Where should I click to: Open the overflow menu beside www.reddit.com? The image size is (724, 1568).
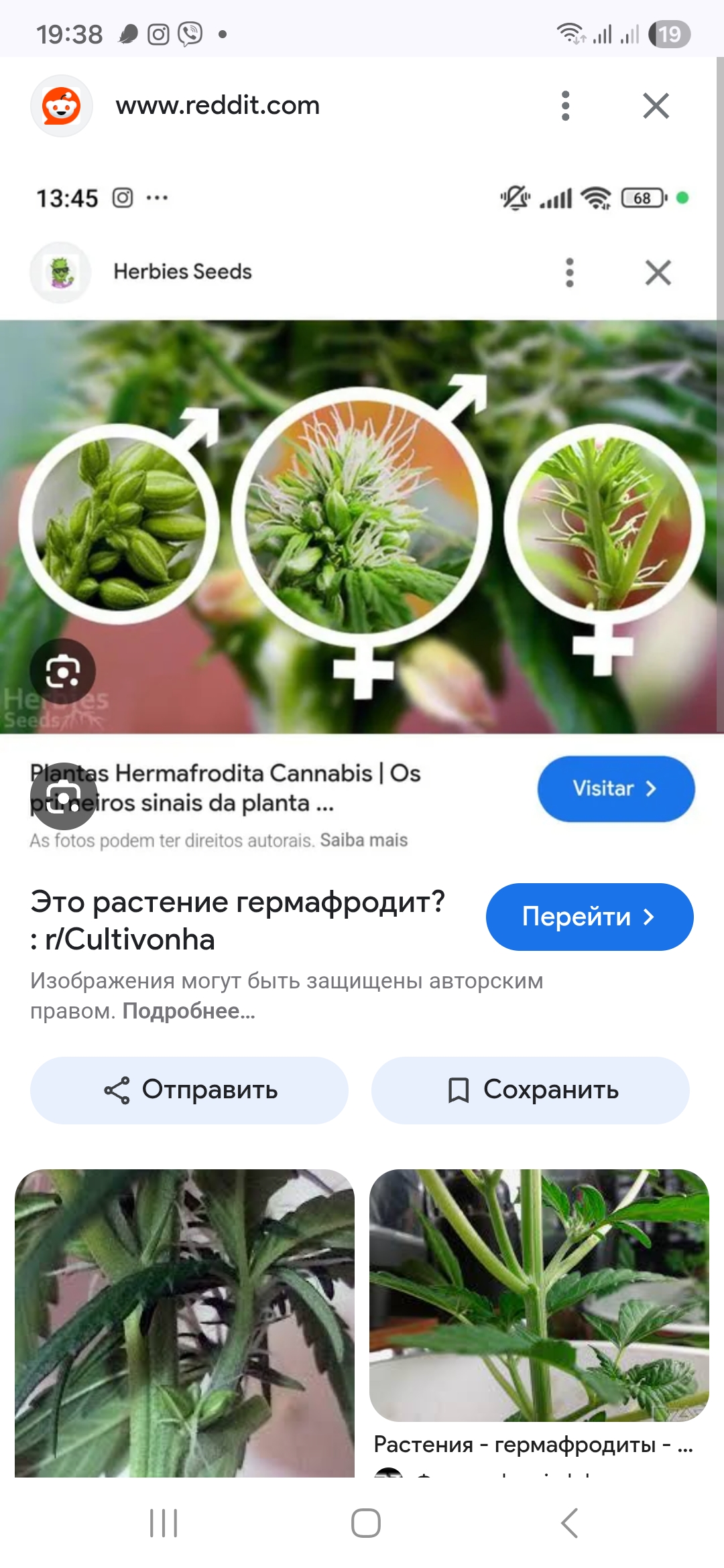pyautogui.click(x=566, y=106)
